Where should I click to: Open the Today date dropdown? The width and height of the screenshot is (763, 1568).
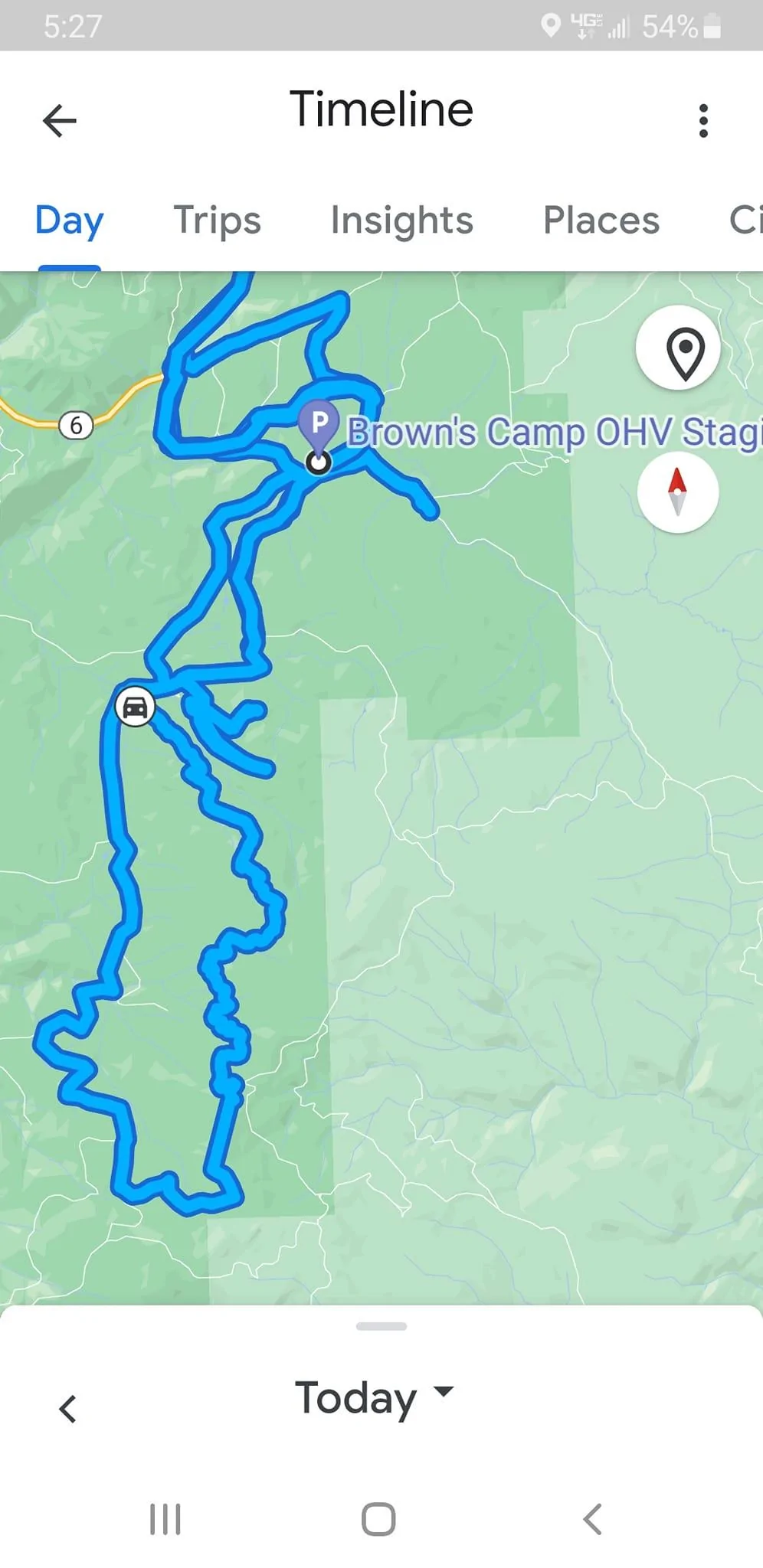point(375,1398)
